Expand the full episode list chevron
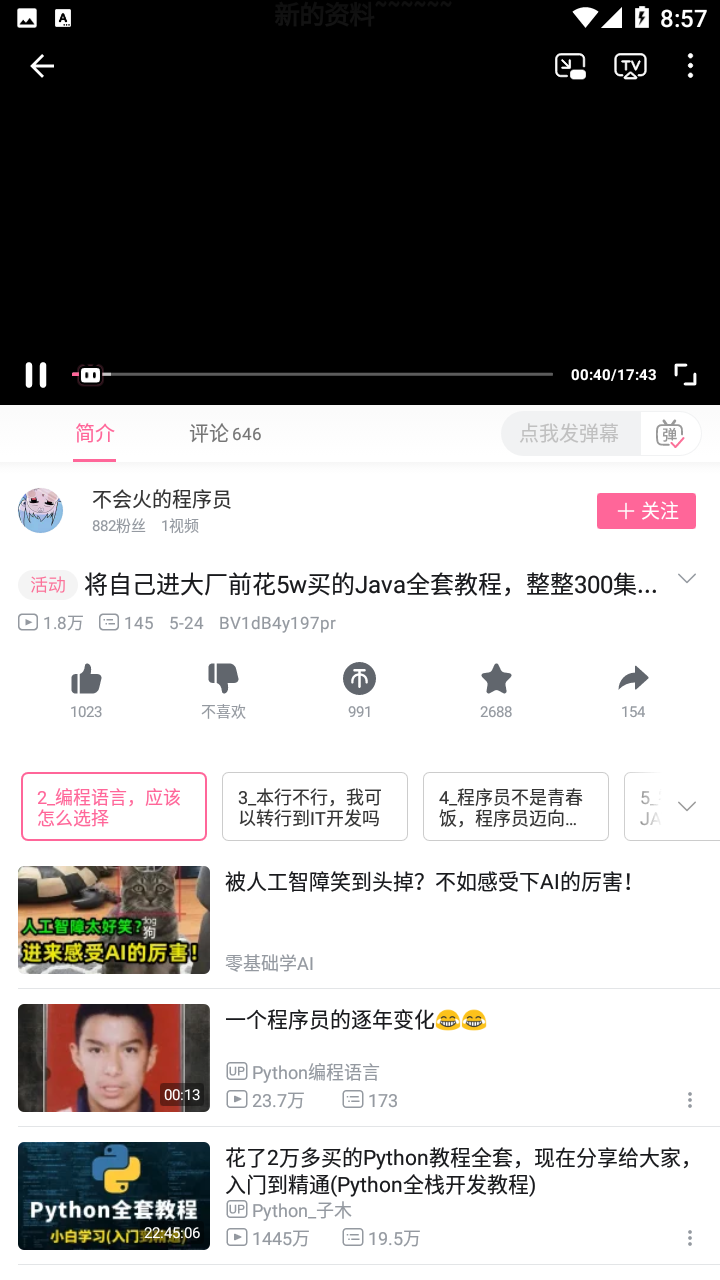Image resolution: width=720 pixels, height=1280 pixels. coord(687,806)
